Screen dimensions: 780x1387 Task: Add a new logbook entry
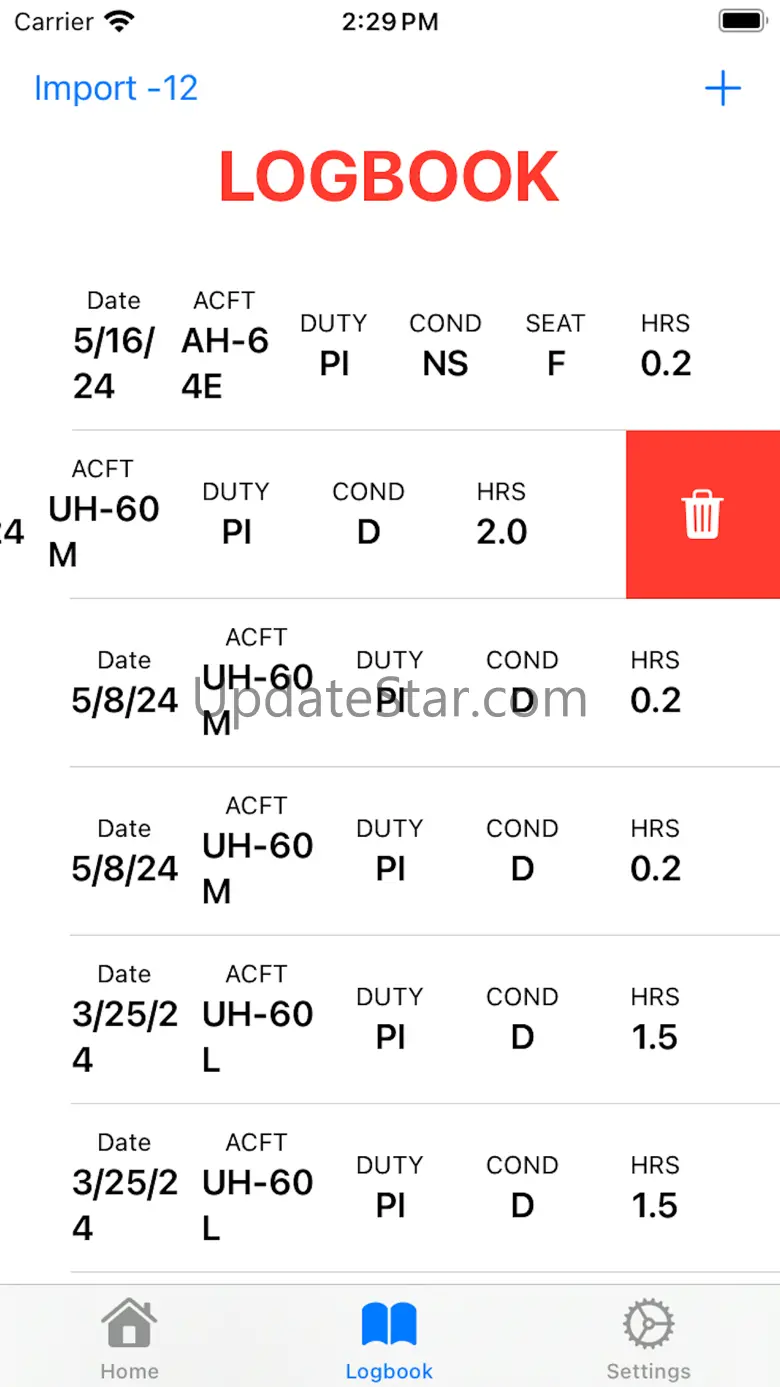click(x=722, y=89)
